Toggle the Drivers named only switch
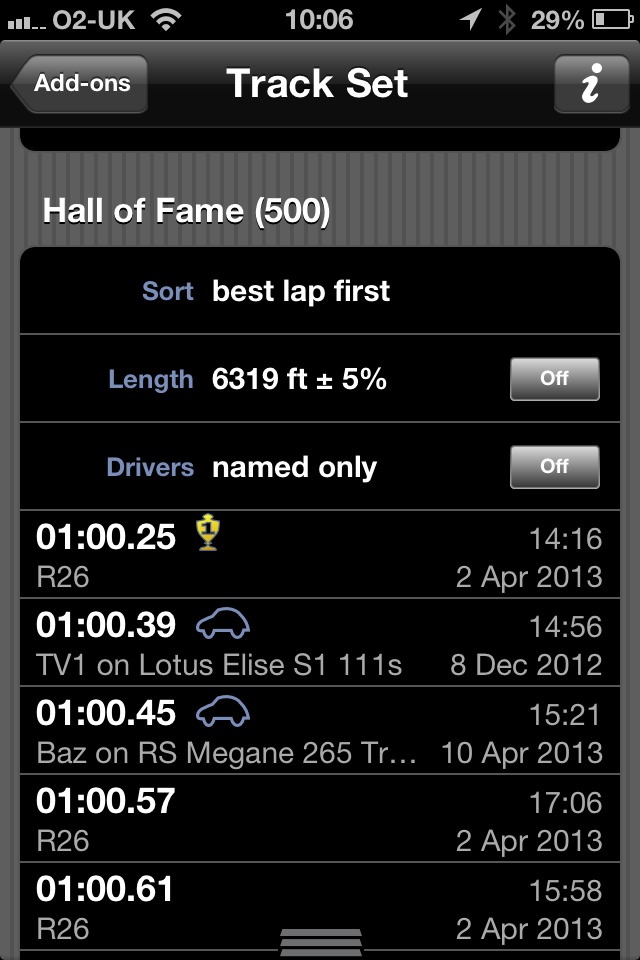The image size is (640, 960). (554, 467)
